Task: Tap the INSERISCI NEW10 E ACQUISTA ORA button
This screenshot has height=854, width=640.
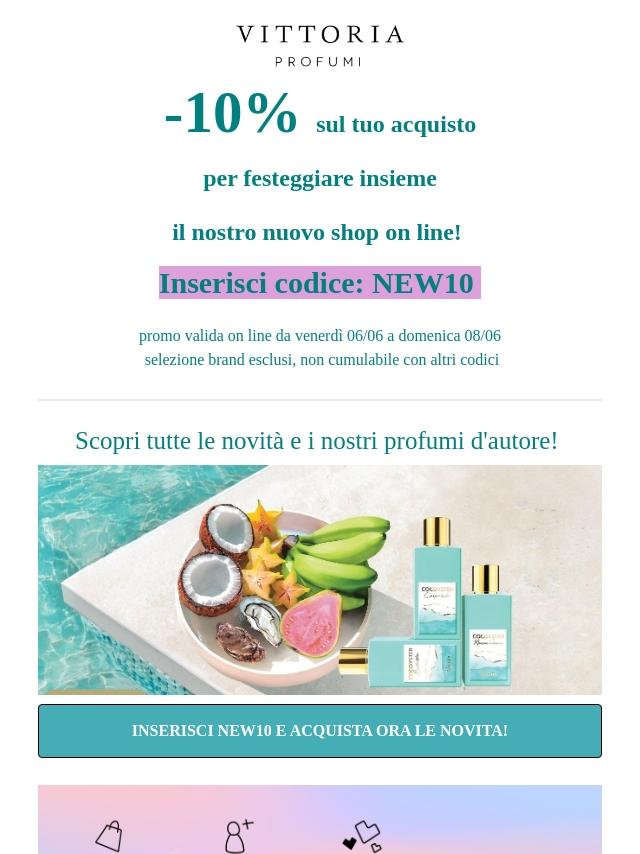Action: point(320,731)
